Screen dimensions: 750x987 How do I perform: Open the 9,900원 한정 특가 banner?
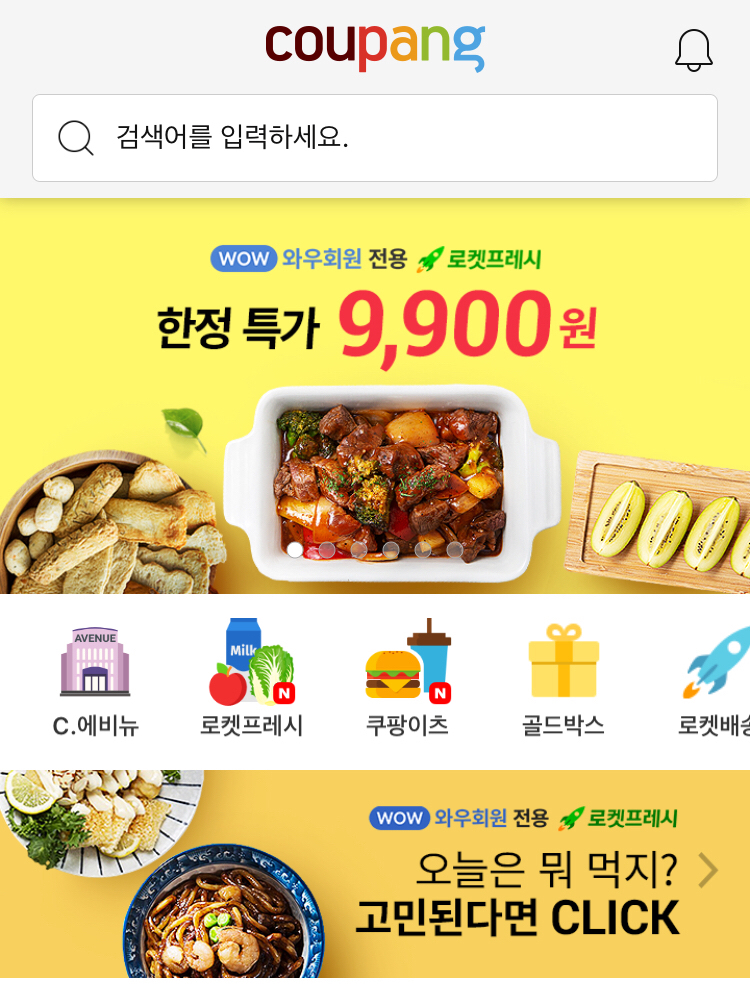(375, 397)
